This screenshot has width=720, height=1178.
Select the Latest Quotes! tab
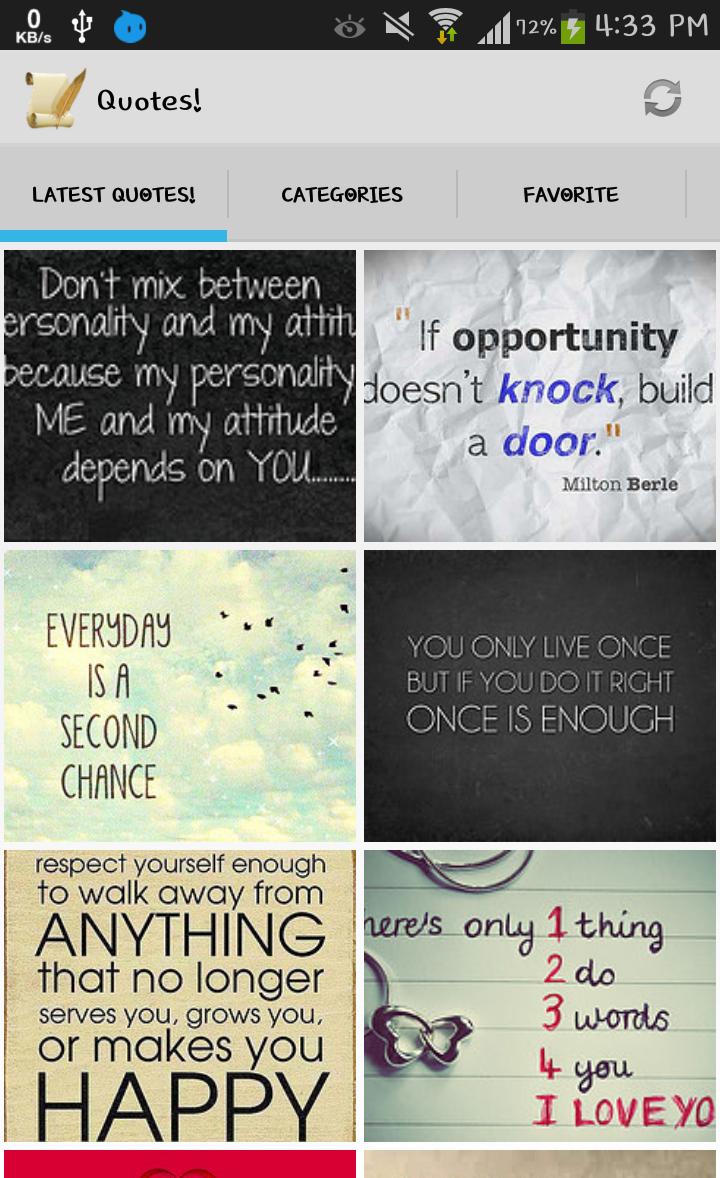tap(113, 194)
